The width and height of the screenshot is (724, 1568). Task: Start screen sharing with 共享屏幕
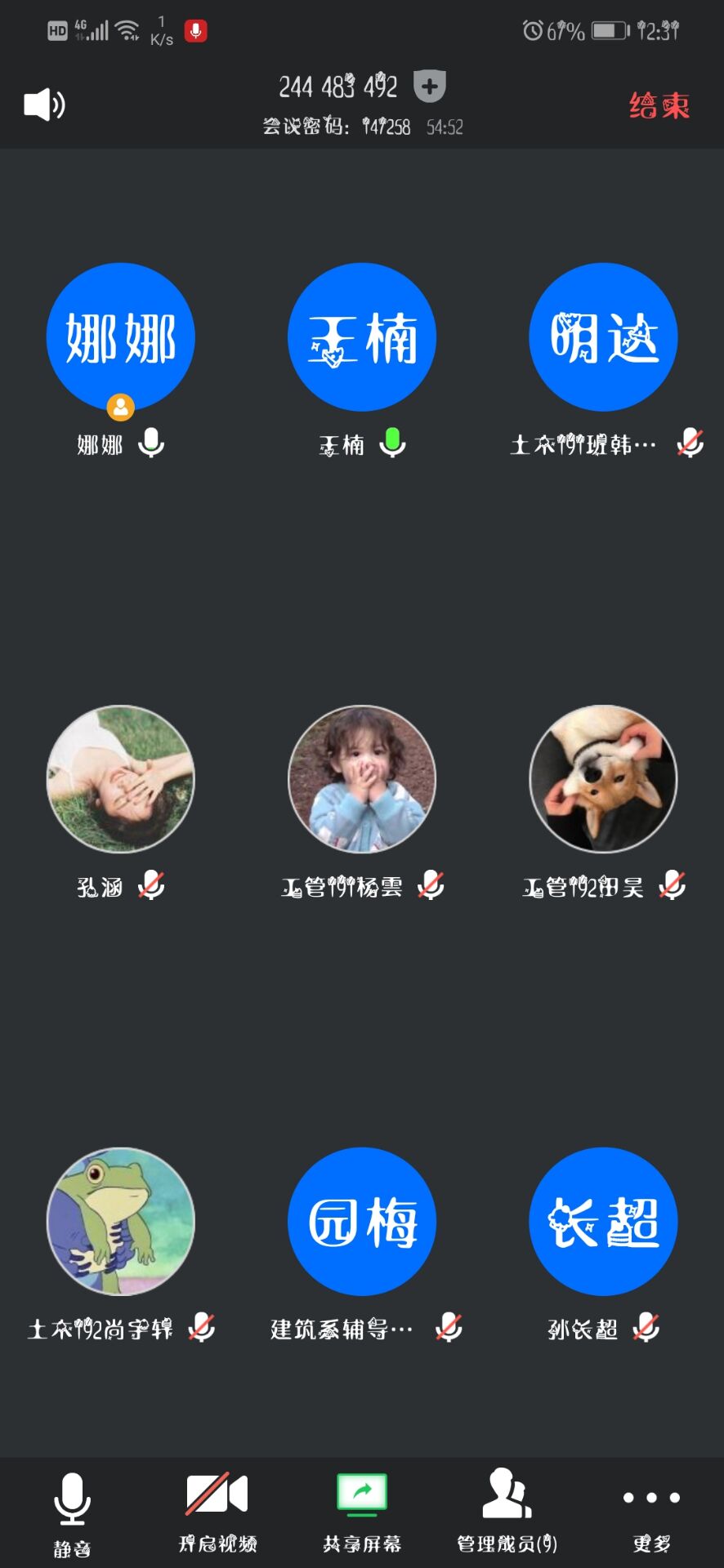362,1512
